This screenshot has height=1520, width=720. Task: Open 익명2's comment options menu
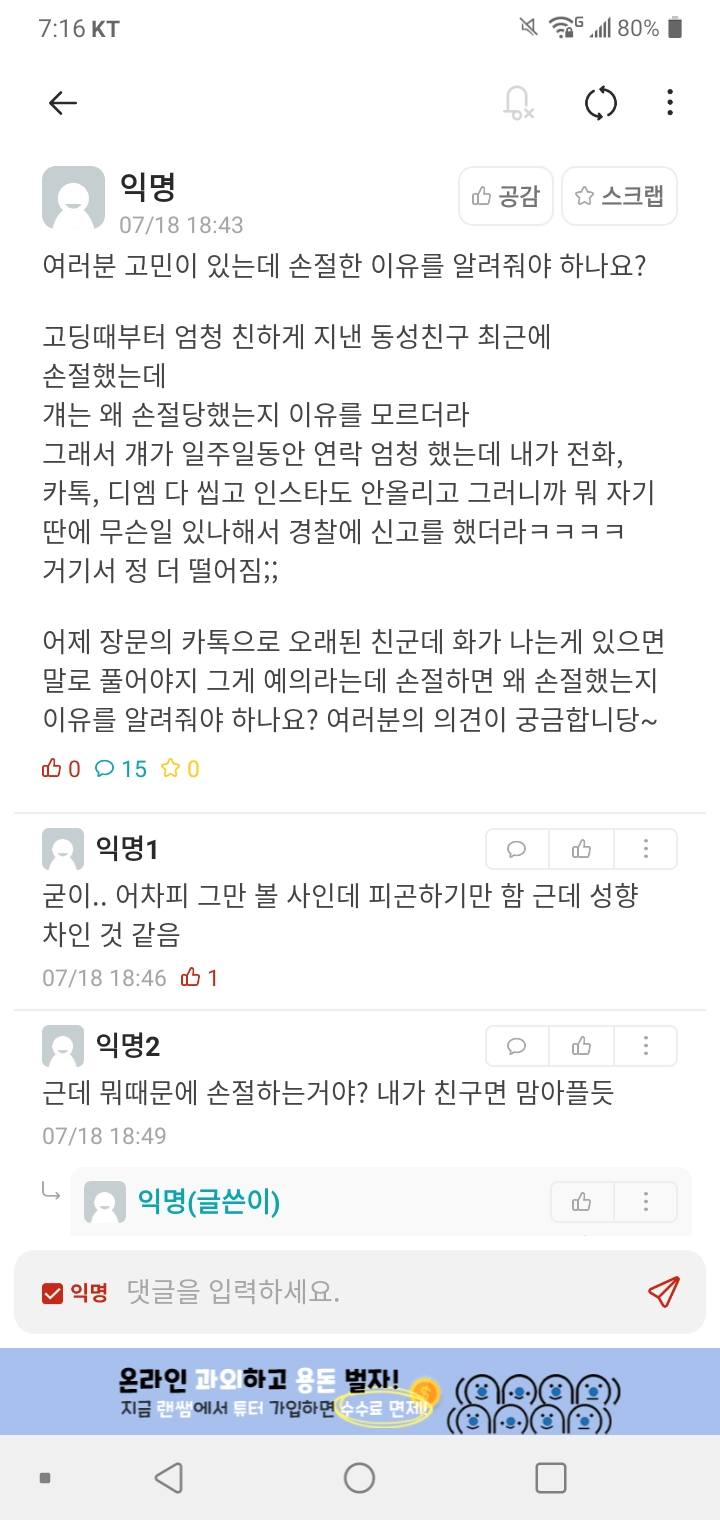[646, 1045]
